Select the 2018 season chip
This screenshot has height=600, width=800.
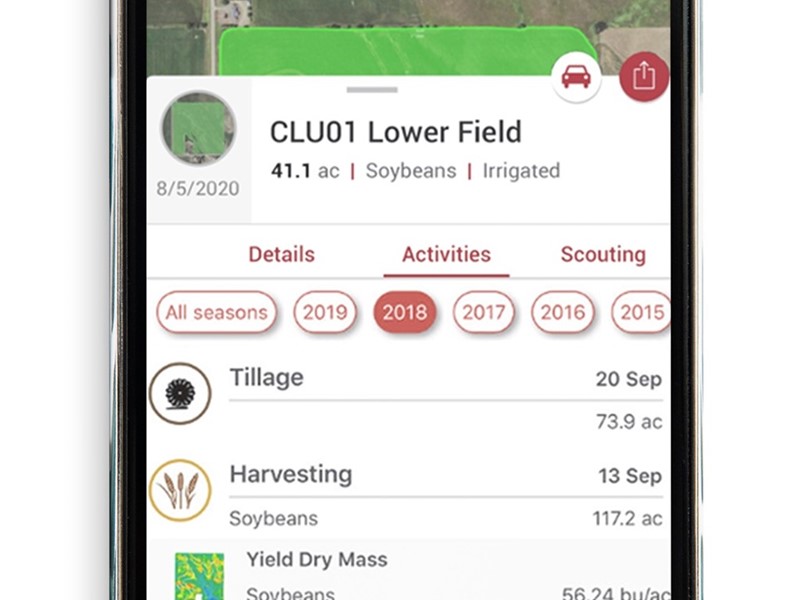pyautogui.click(x=404, y=312)
